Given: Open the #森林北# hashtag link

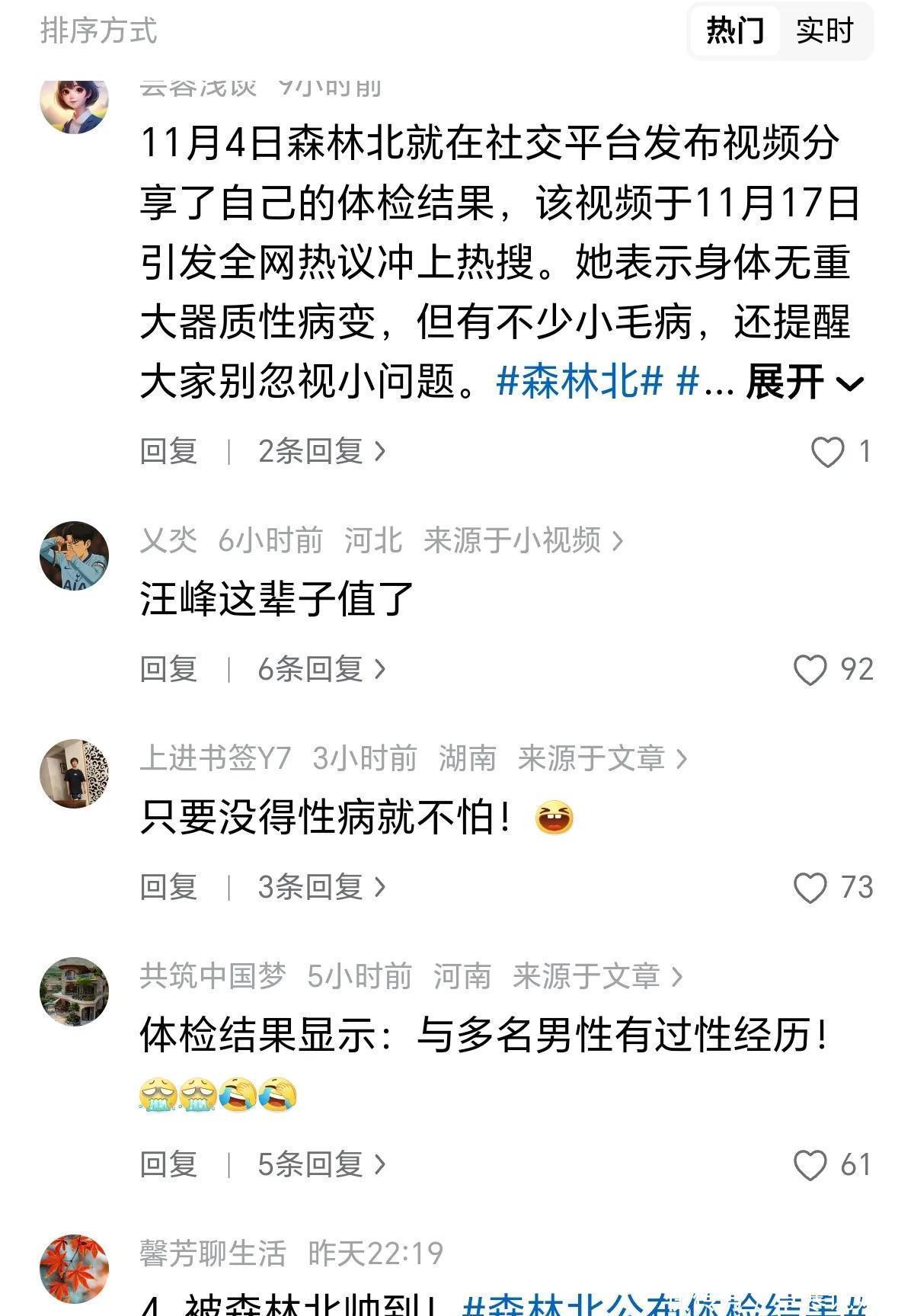Looking at the screenshot, I should coord(579,382).
